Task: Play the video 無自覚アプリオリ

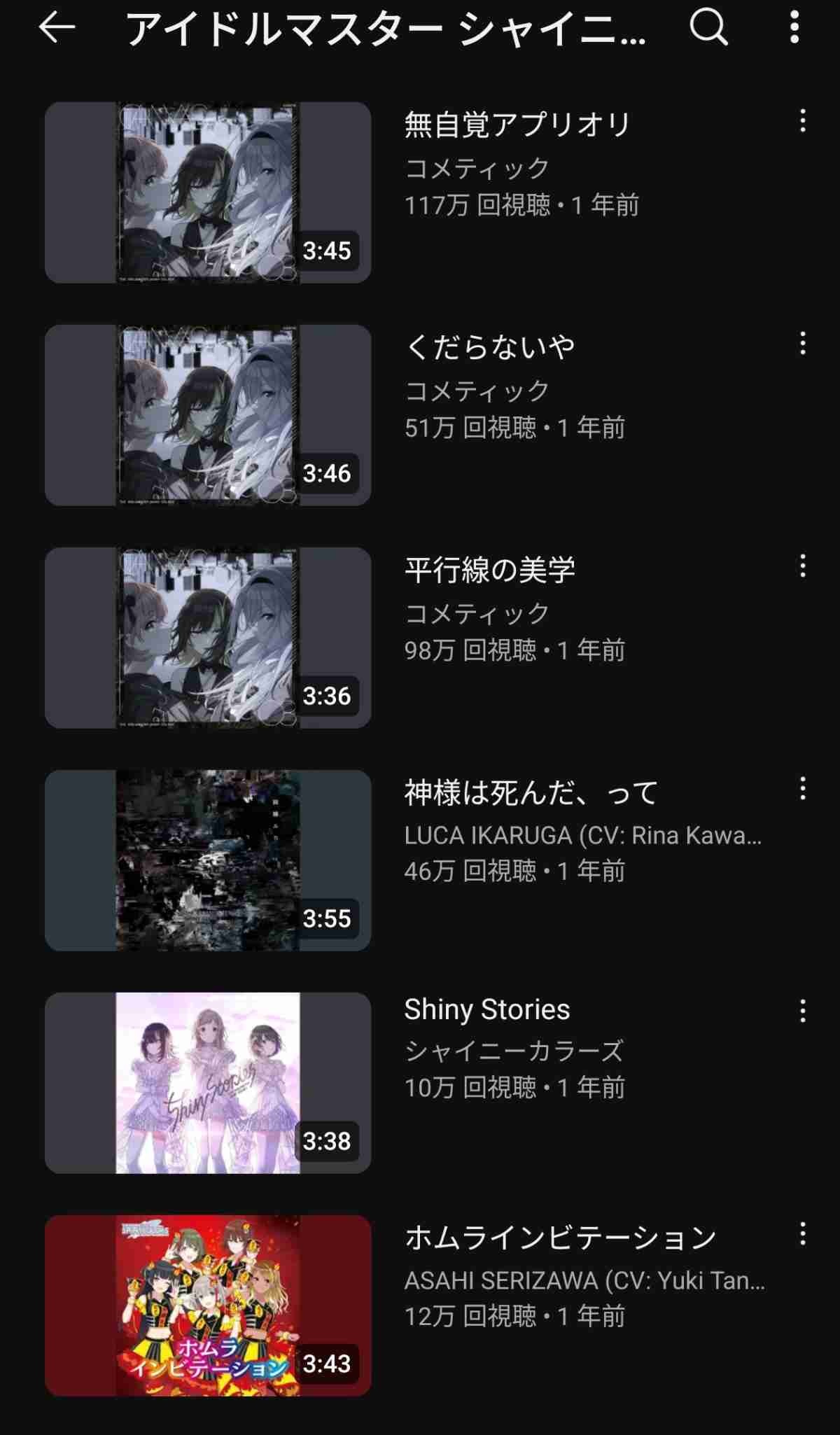Action: coord(208,192)
